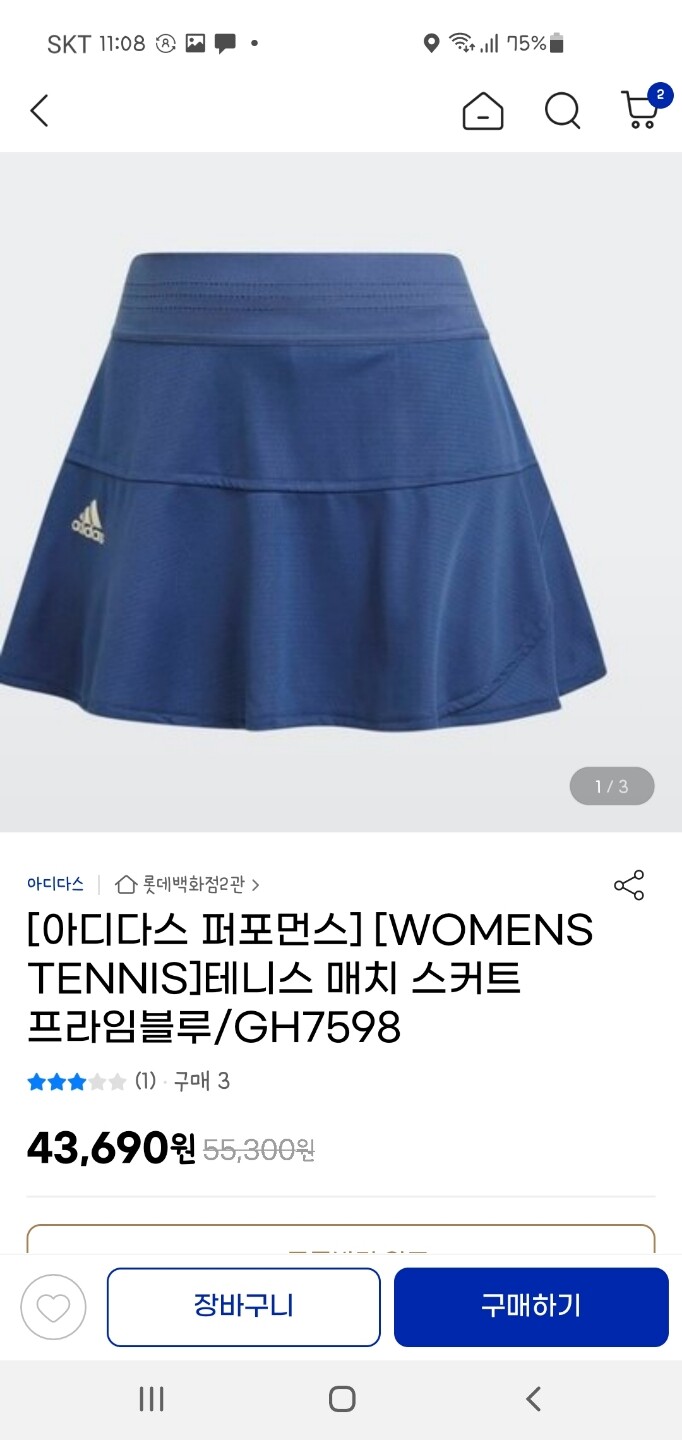The image size is (682, 1440).
Task: Open the blue tennis skirt product image
Action: coord(341,492)
